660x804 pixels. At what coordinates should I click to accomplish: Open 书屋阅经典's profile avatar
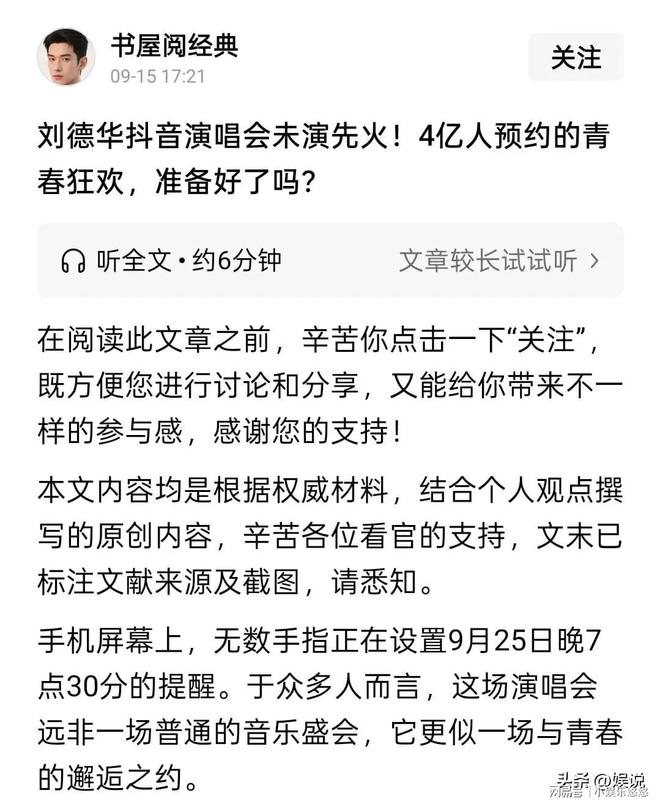click(66, 57)
